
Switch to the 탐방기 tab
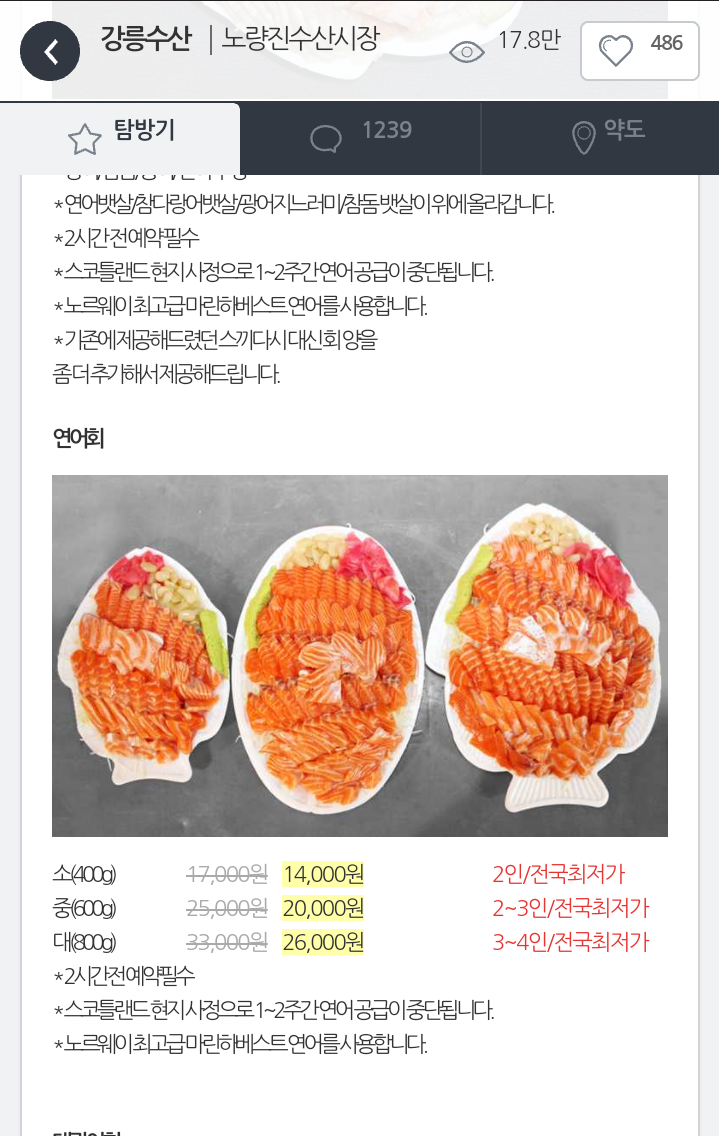[120, 137]
